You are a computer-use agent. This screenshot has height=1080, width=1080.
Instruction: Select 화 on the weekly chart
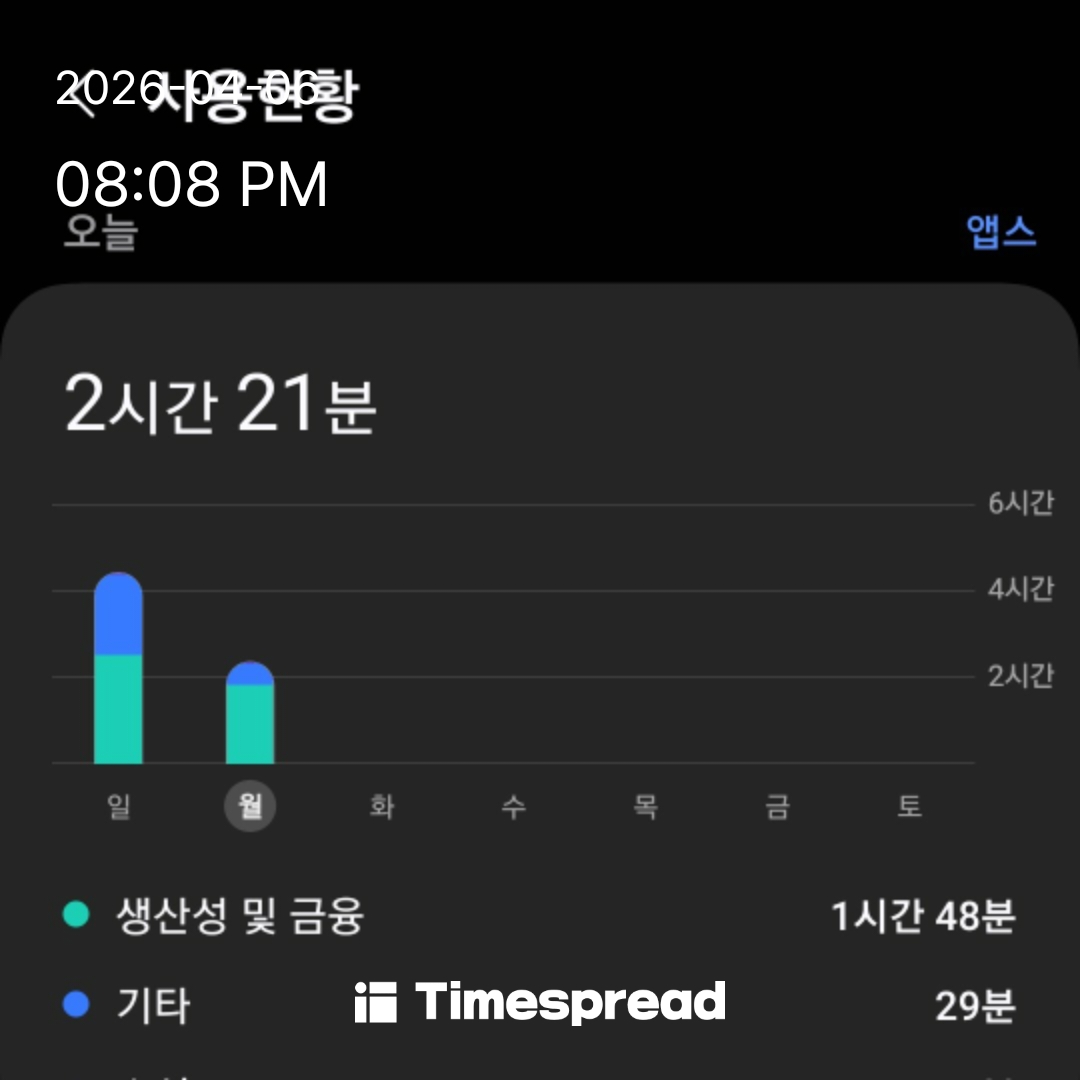pyautogui.click(x=382, y=806)
